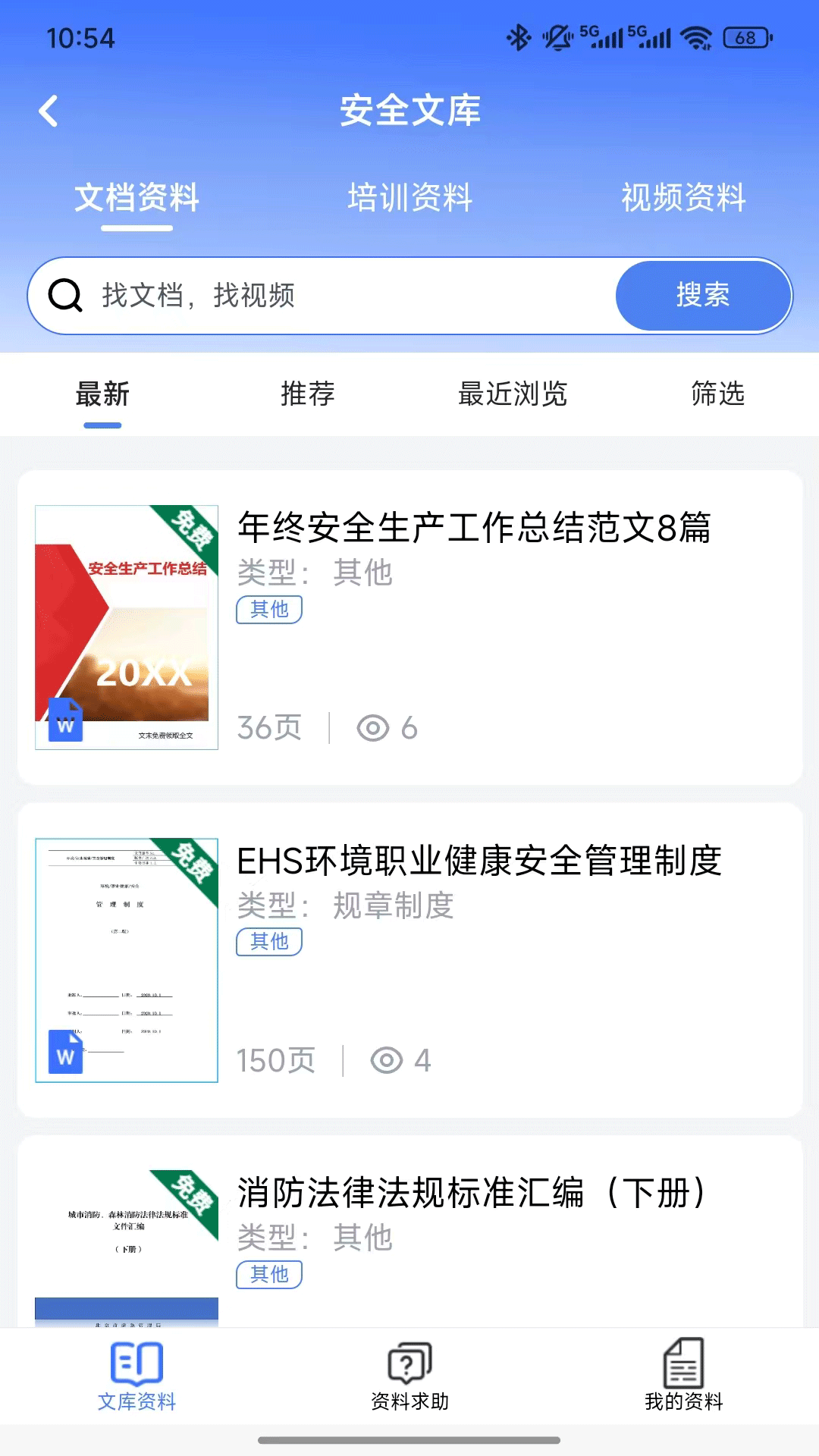Switch to the 培训资料 tab
Image resolution: width=819 pixels, height=1456 pixels.
coord(409,198)
